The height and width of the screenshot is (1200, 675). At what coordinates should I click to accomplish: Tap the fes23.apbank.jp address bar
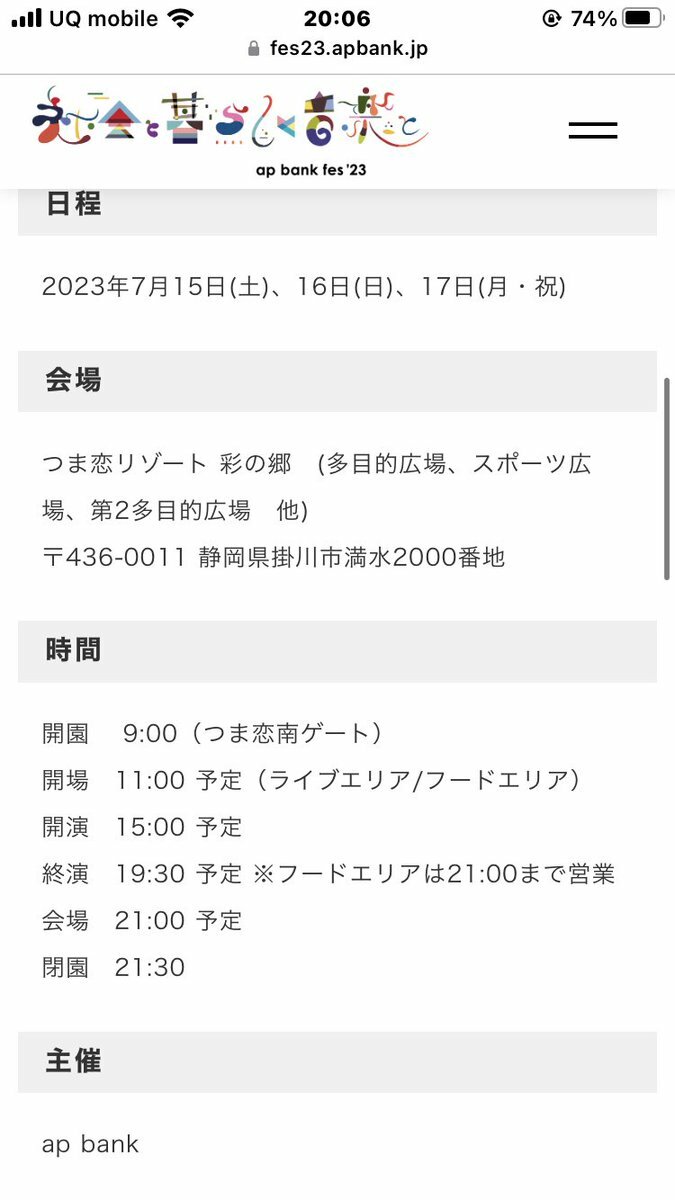(337, 48)
